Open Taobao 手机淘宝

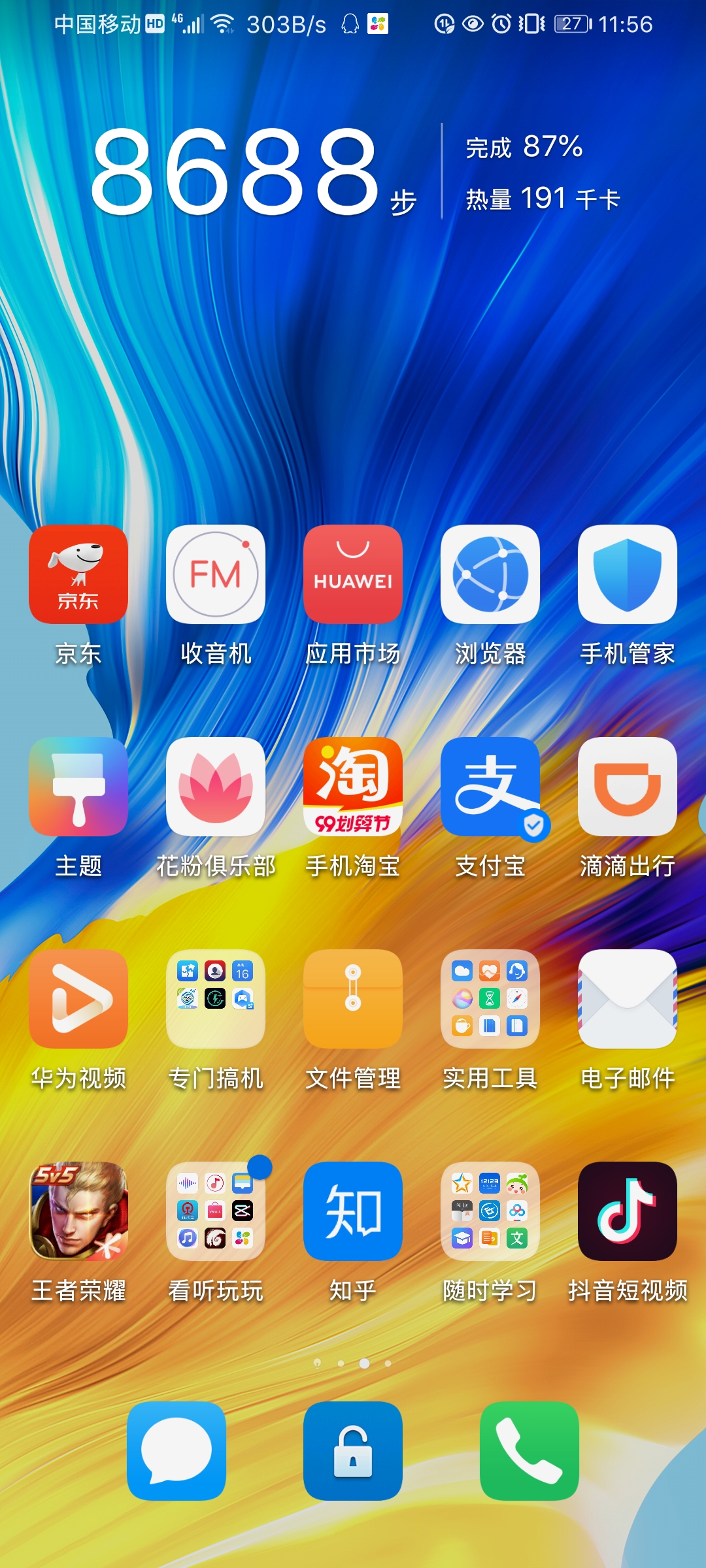point(353,787)
